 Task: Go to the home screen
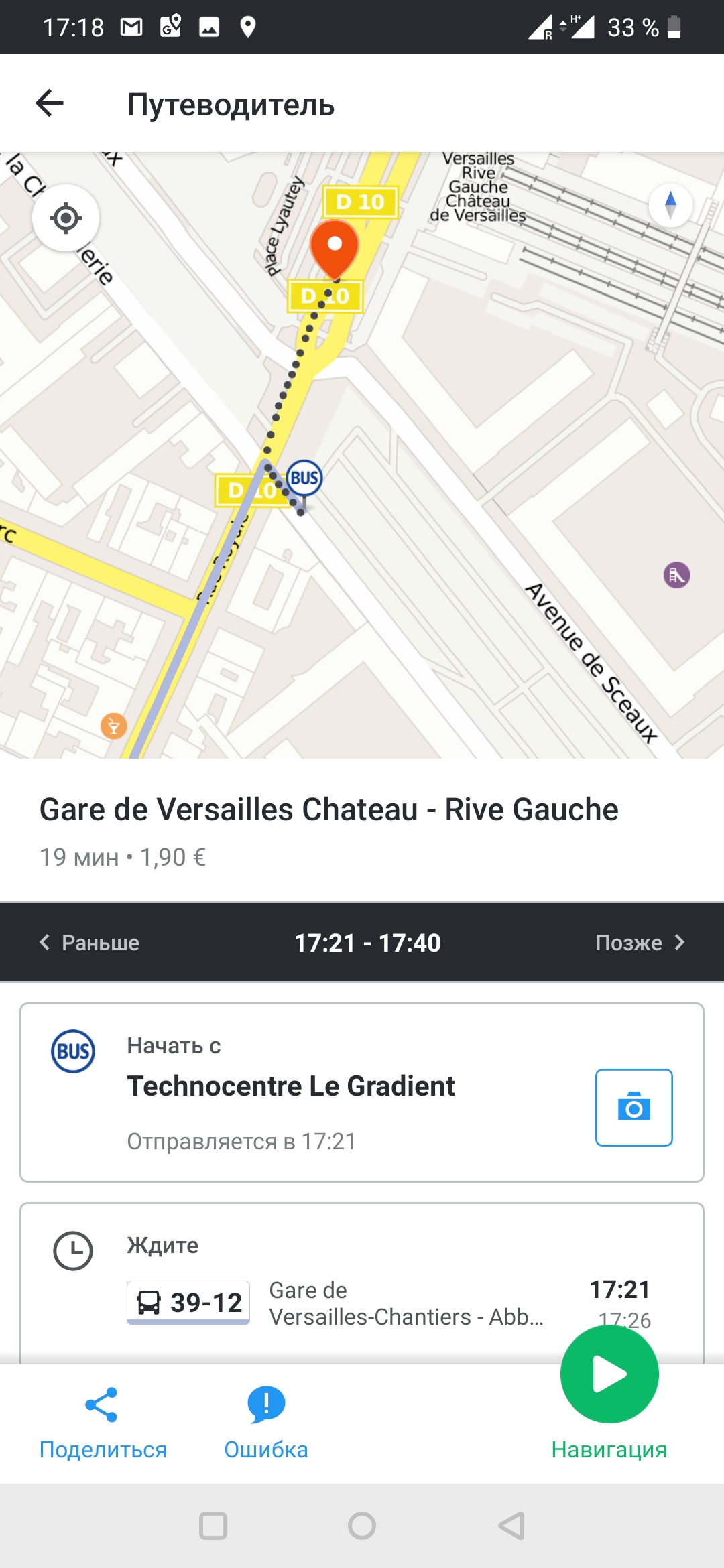pyautogui.click(x=362, y=1526)
